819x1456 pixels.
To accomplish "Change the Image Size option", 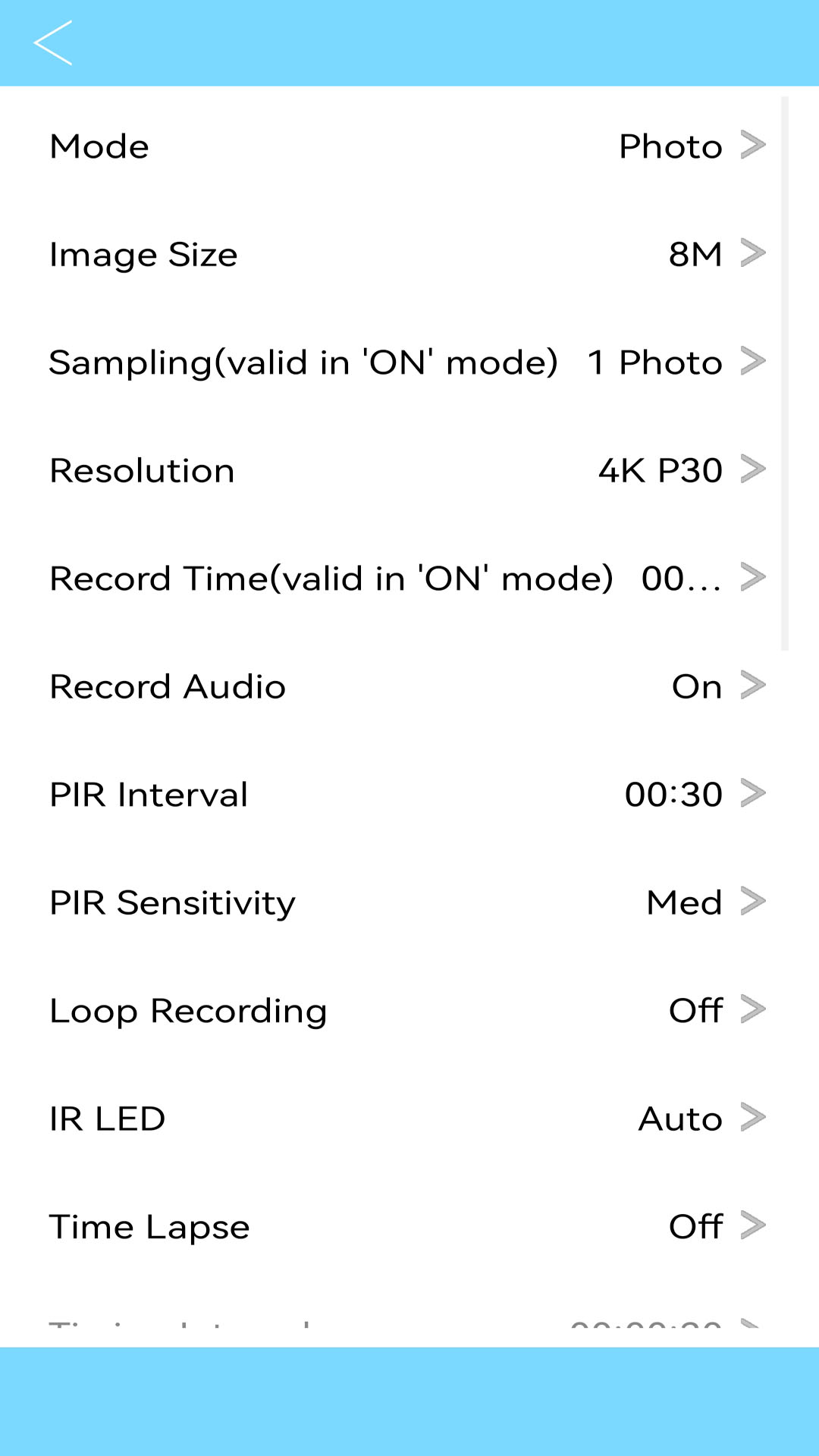I will pyautogui.click(x=408, y=254).
